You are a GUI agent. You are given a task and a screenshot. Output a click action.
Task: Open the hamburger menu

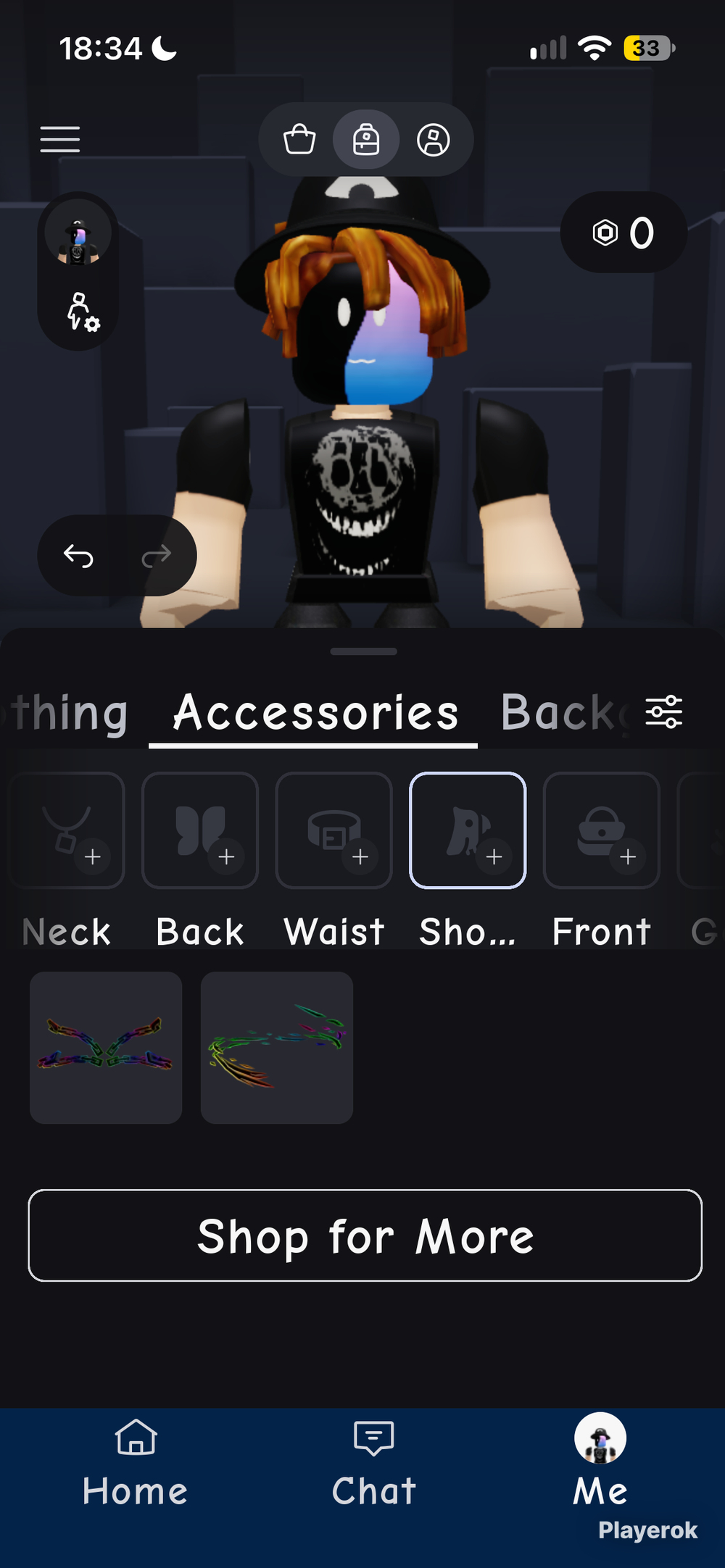pyautogui.click(x=60, y=139)
